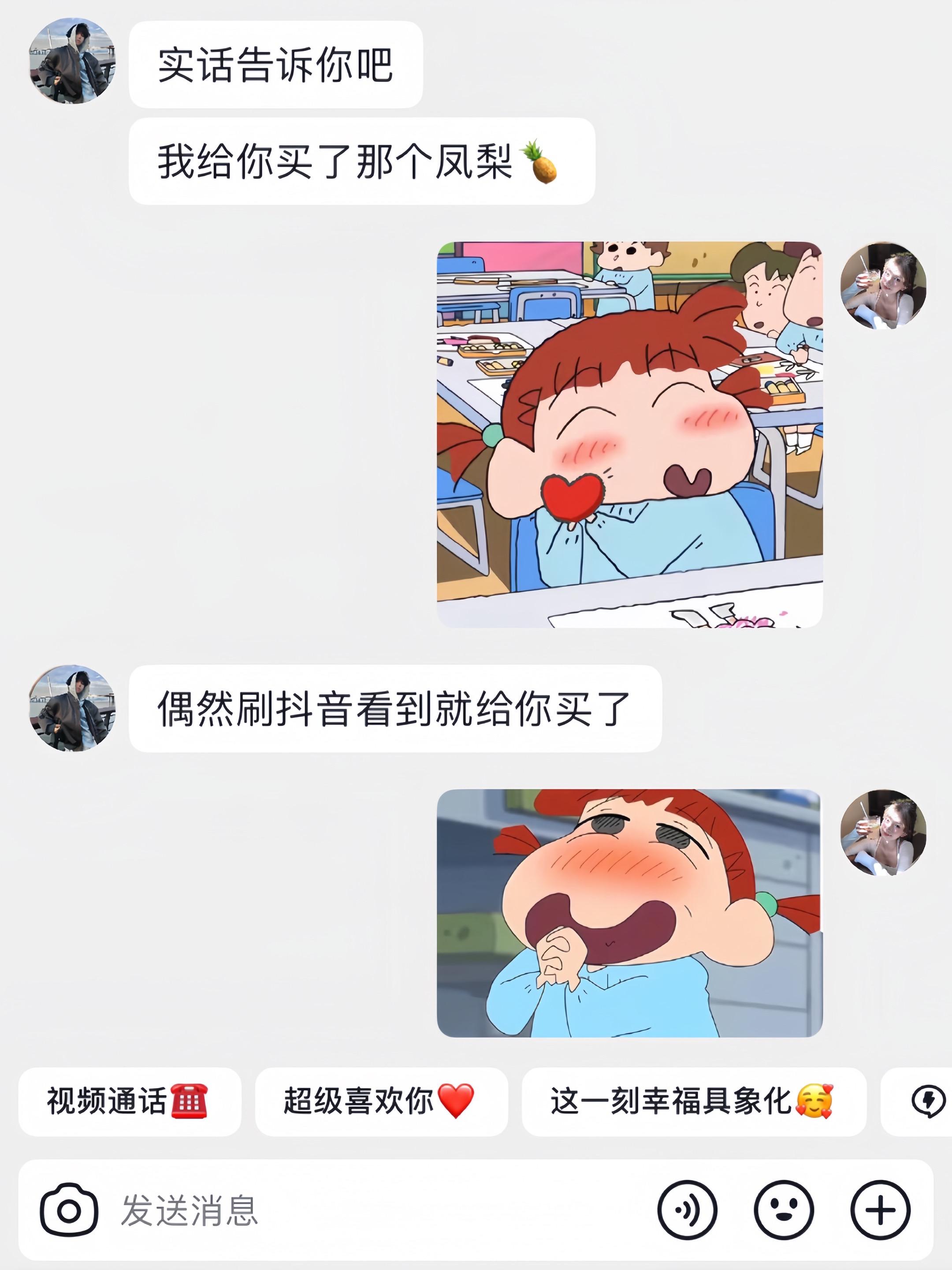Open the camera in the message bar

click(x=69, y=1210)
